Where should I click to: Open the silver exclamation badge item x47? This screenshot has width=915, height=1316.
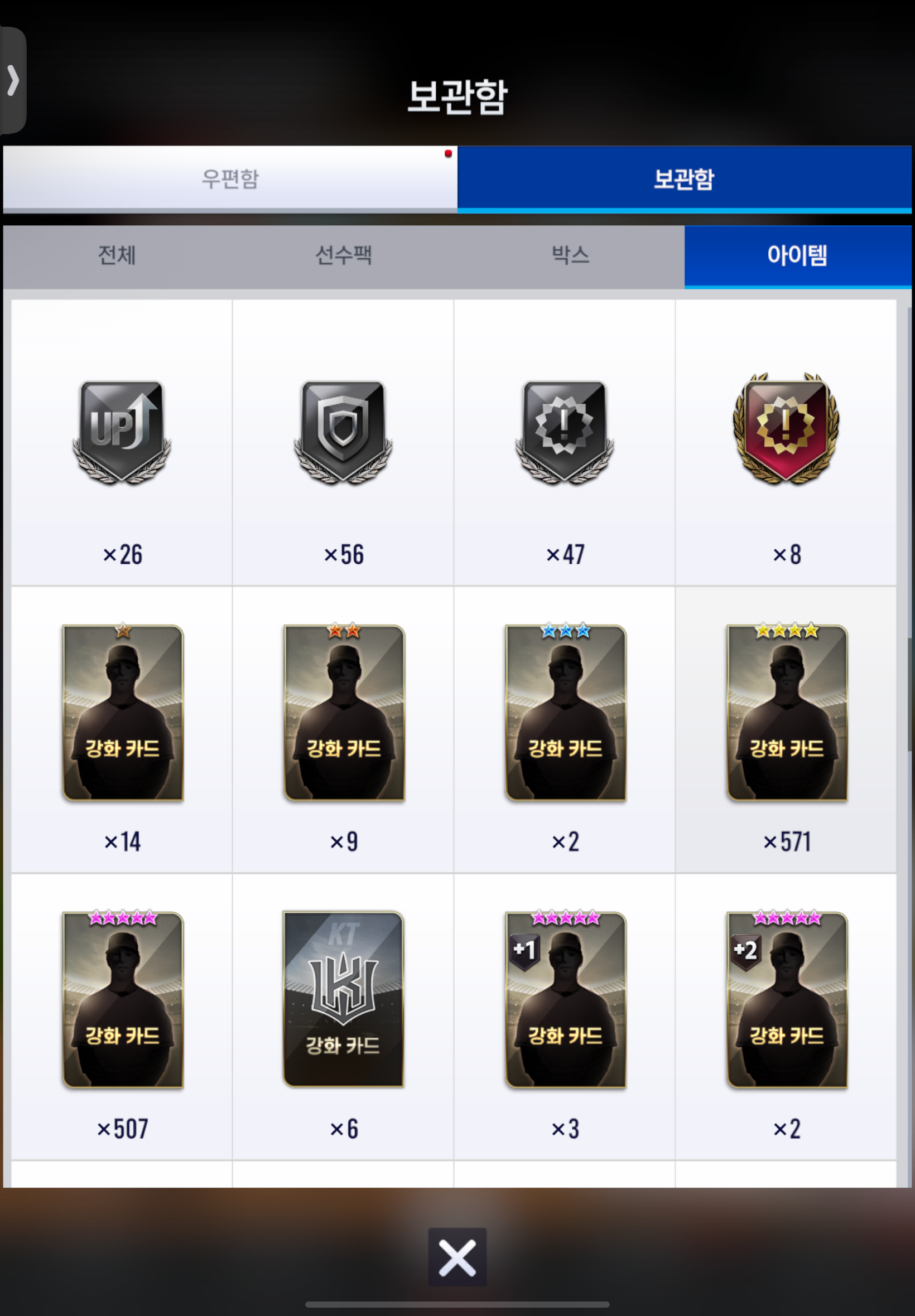(565, 433)
